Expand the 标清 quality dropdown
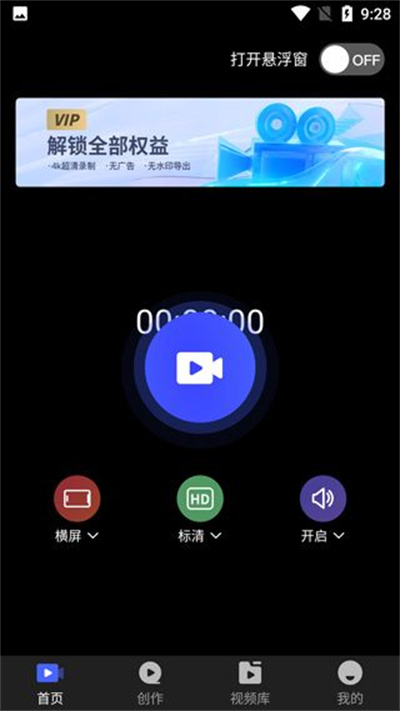This screenshot has width=400, height=711. pyautogui.click(x=200, y=536)
